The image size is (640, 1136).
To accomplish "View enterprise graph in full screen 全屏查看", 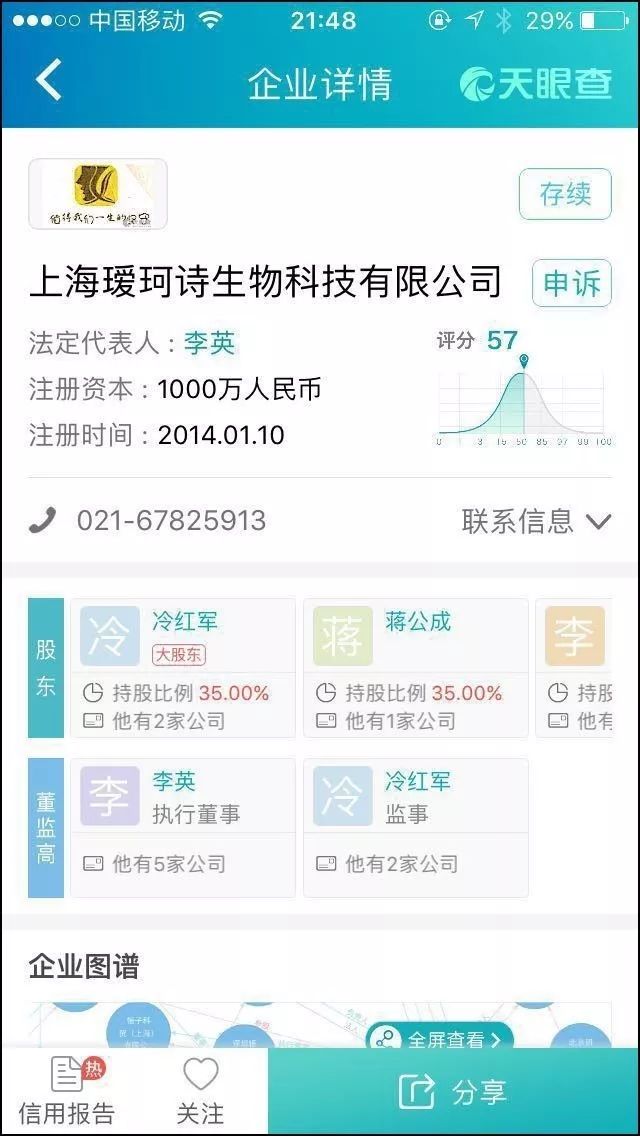I will [x=440, y=1039].
